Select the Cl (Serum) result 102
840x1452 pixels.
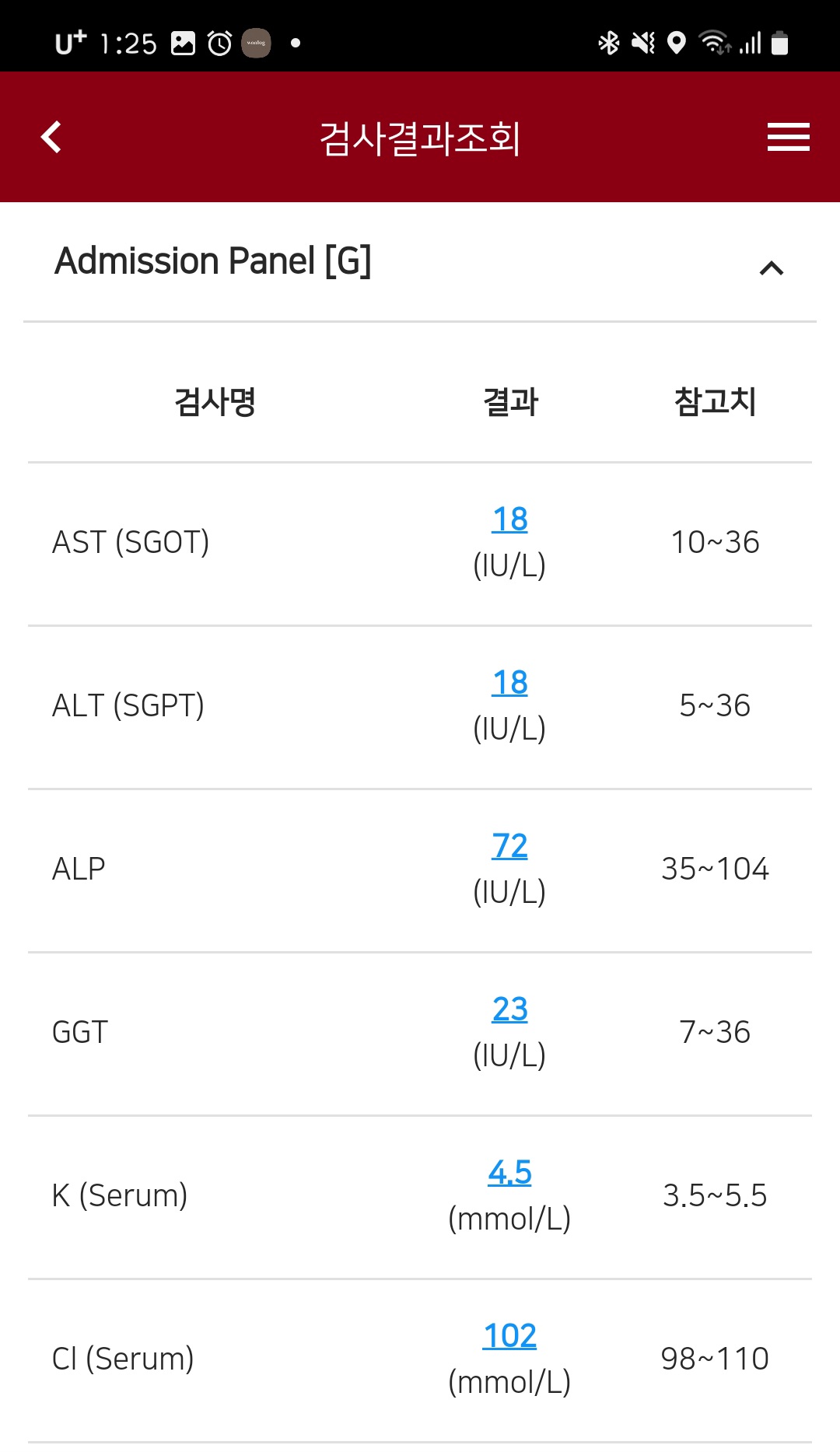click(x=509, y=1335)
